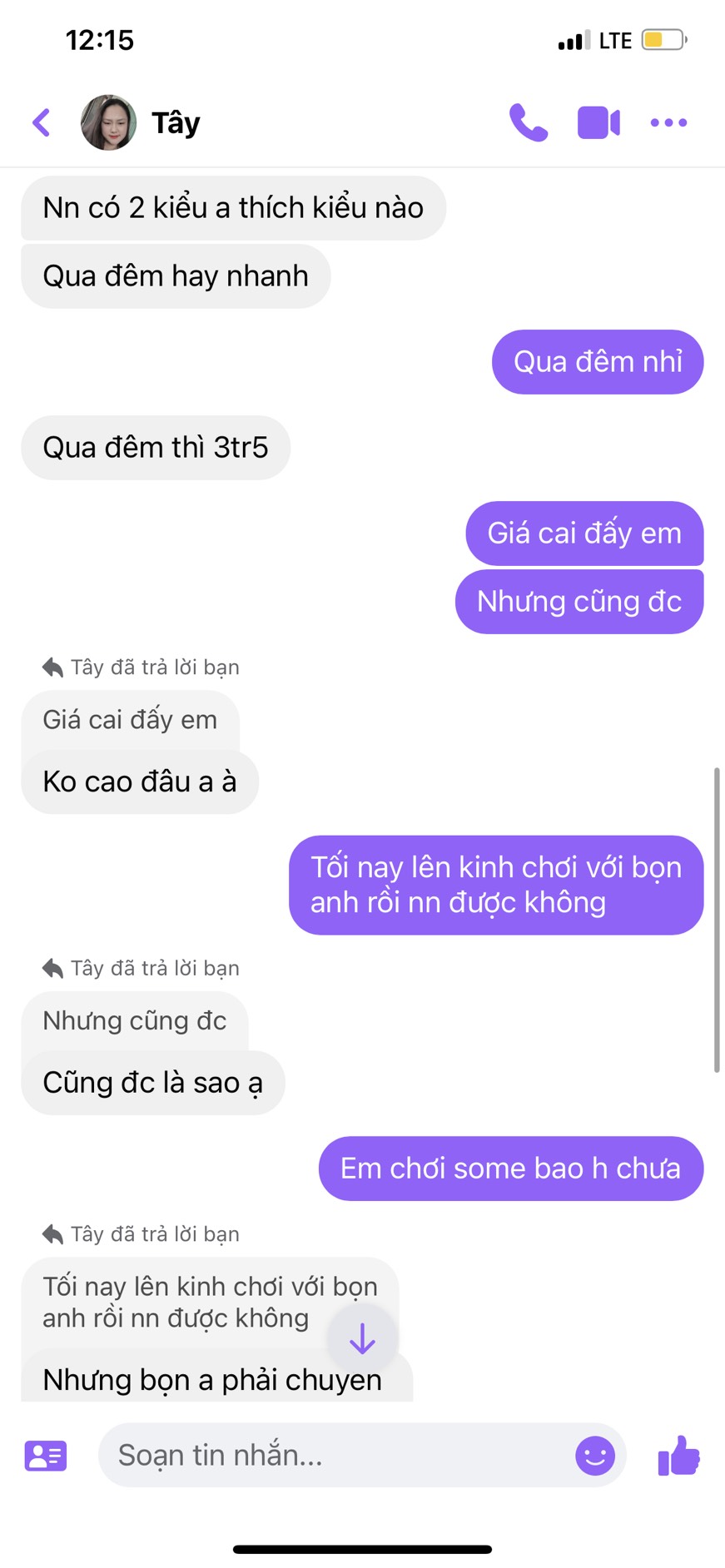Jump to latest messages with down arrow
The height and width of the screenshot is (1568, 725).
pos(362,1338)
